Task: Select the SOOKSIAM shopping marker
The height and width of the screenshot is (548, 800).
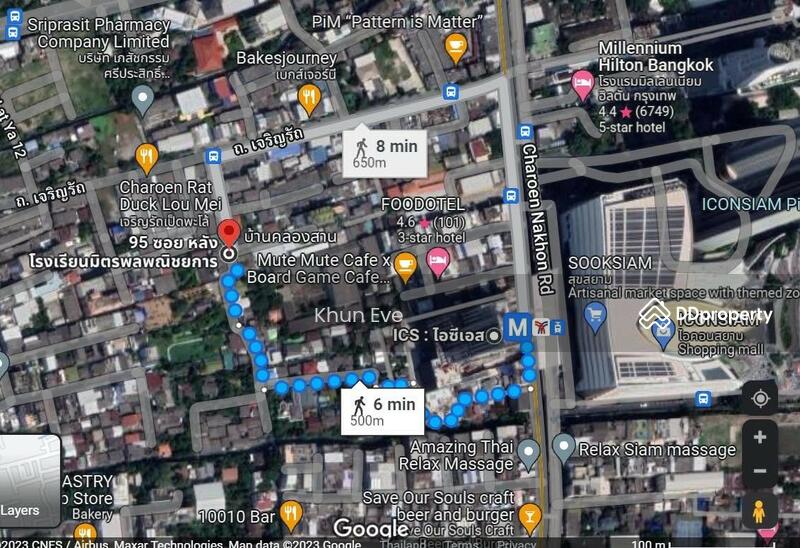Action: (596, 317)
